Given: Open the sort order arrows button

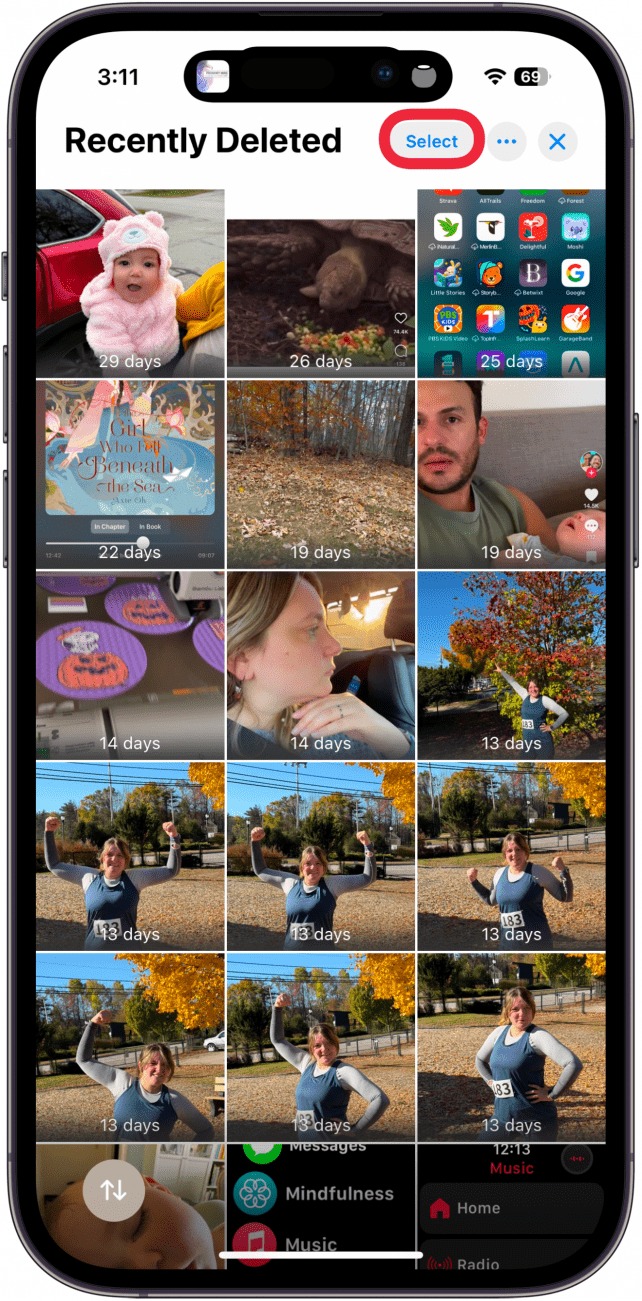Looking at the screenshot, I should click(114, 1191).
